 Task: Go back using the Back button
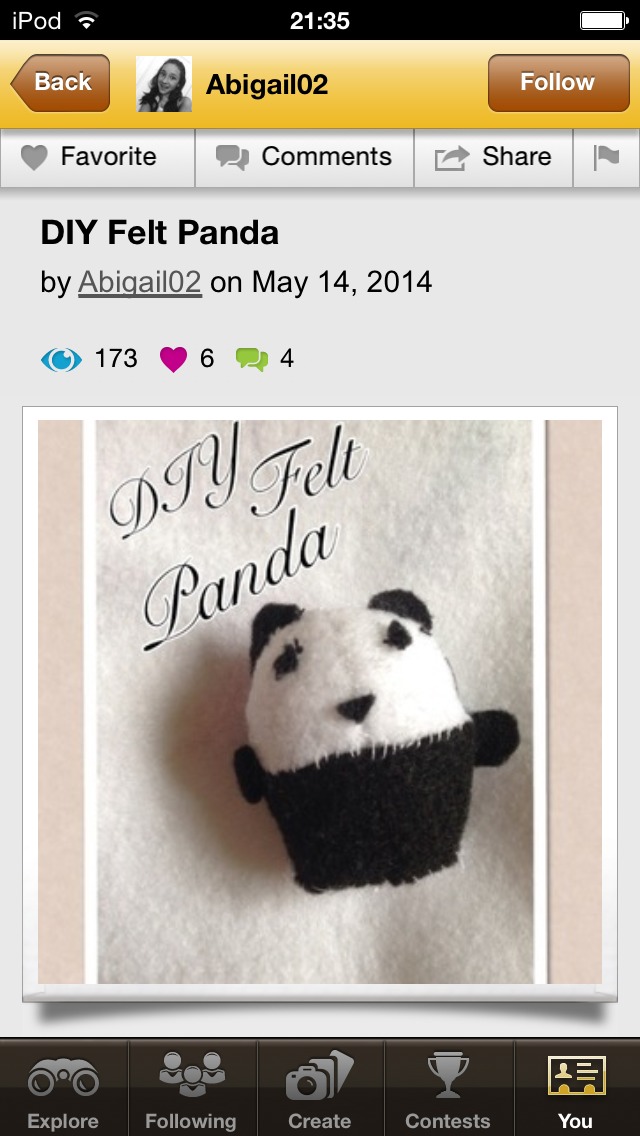pyautogui.click(x=60, y=83)
